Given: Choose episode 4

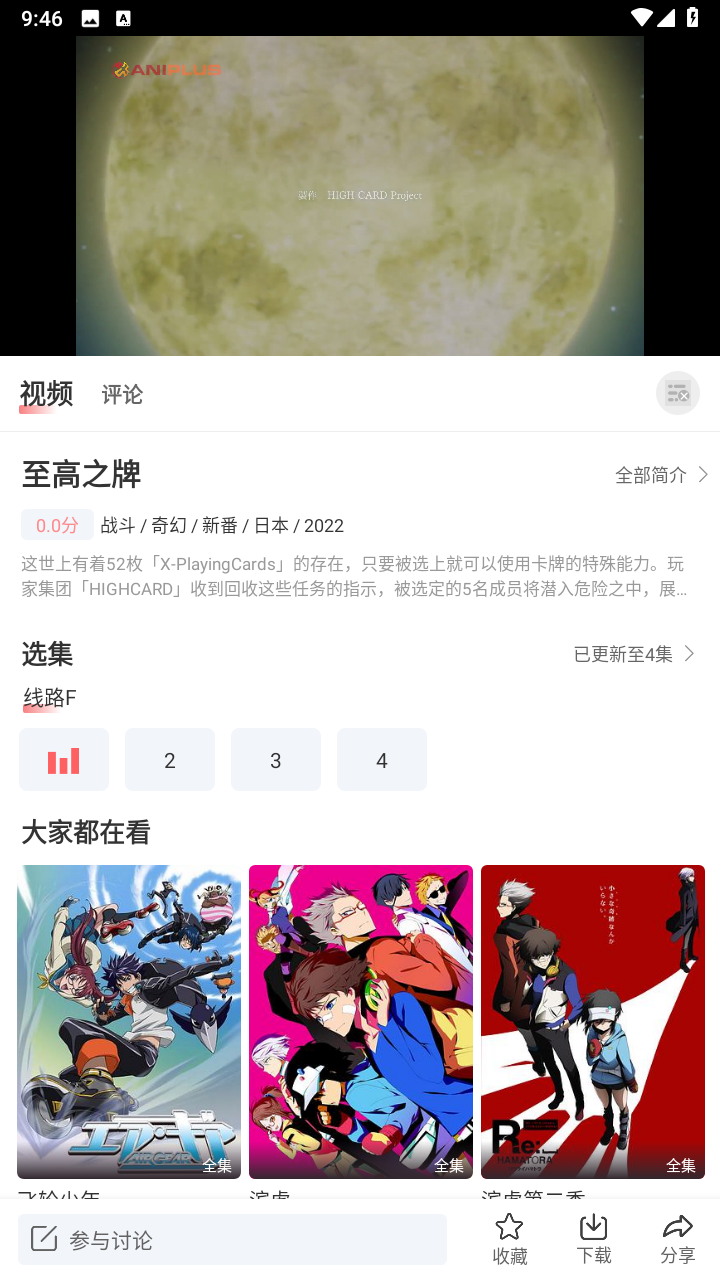Looking at the screenshot, I should pos(382,760).
